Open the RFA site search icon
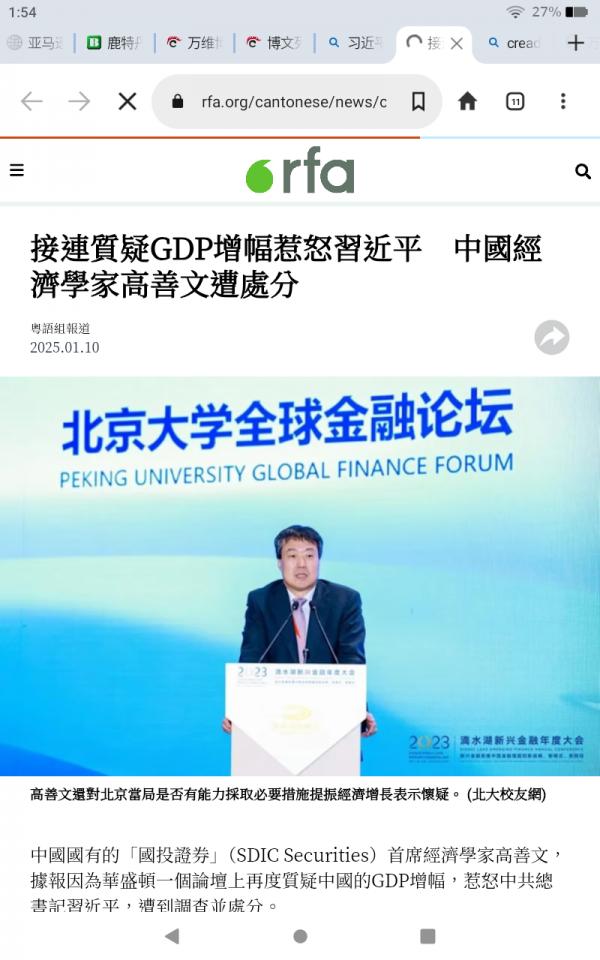Viewport: 600px width, 960px height. (583, 171)
